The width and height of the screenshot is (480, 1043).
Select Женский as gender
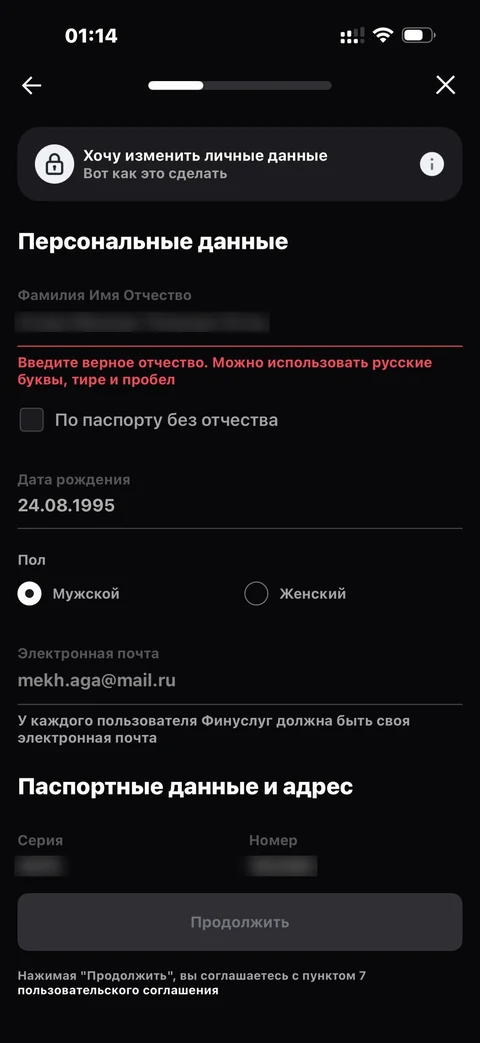click(x=256, y=593)
